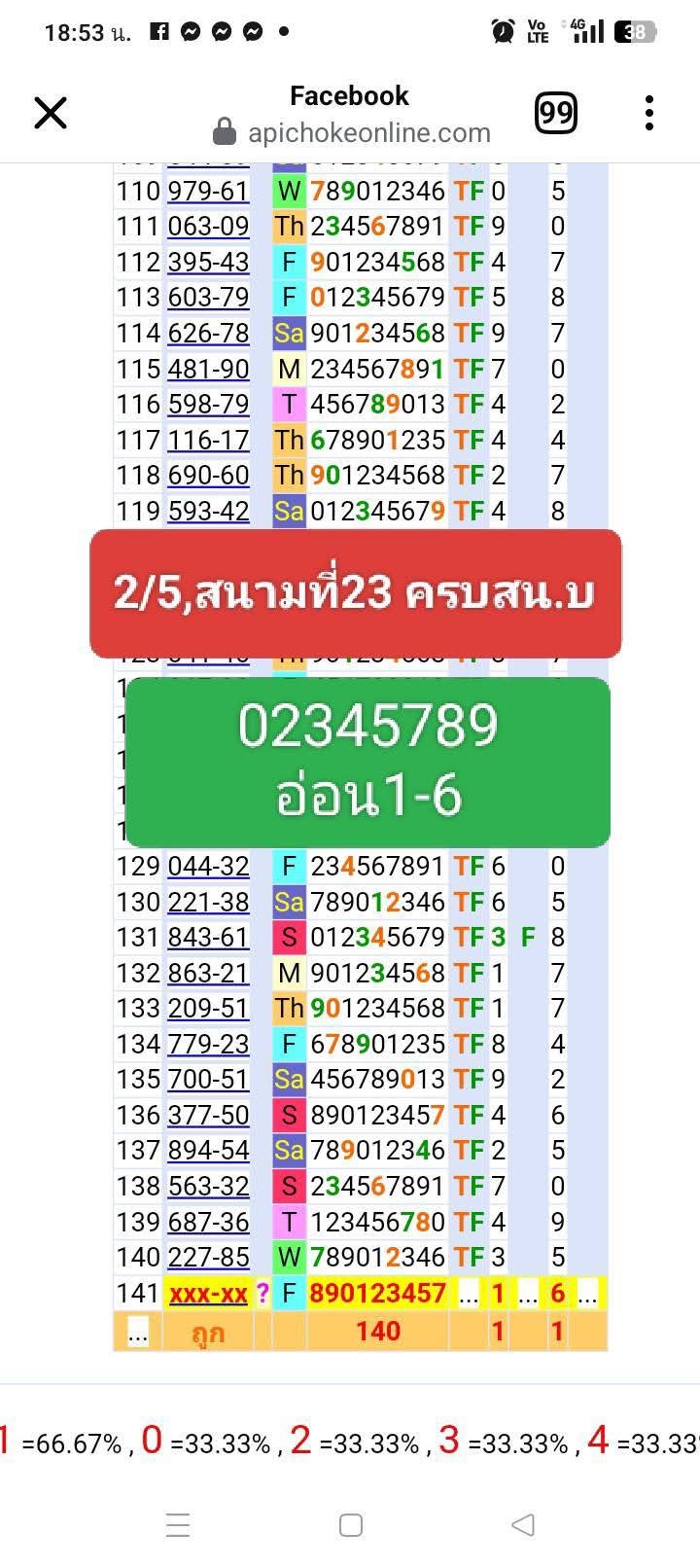Viewport: 700px width, 1568px height.
Task: Open the 063-09 result link
Action: point(208,227)
